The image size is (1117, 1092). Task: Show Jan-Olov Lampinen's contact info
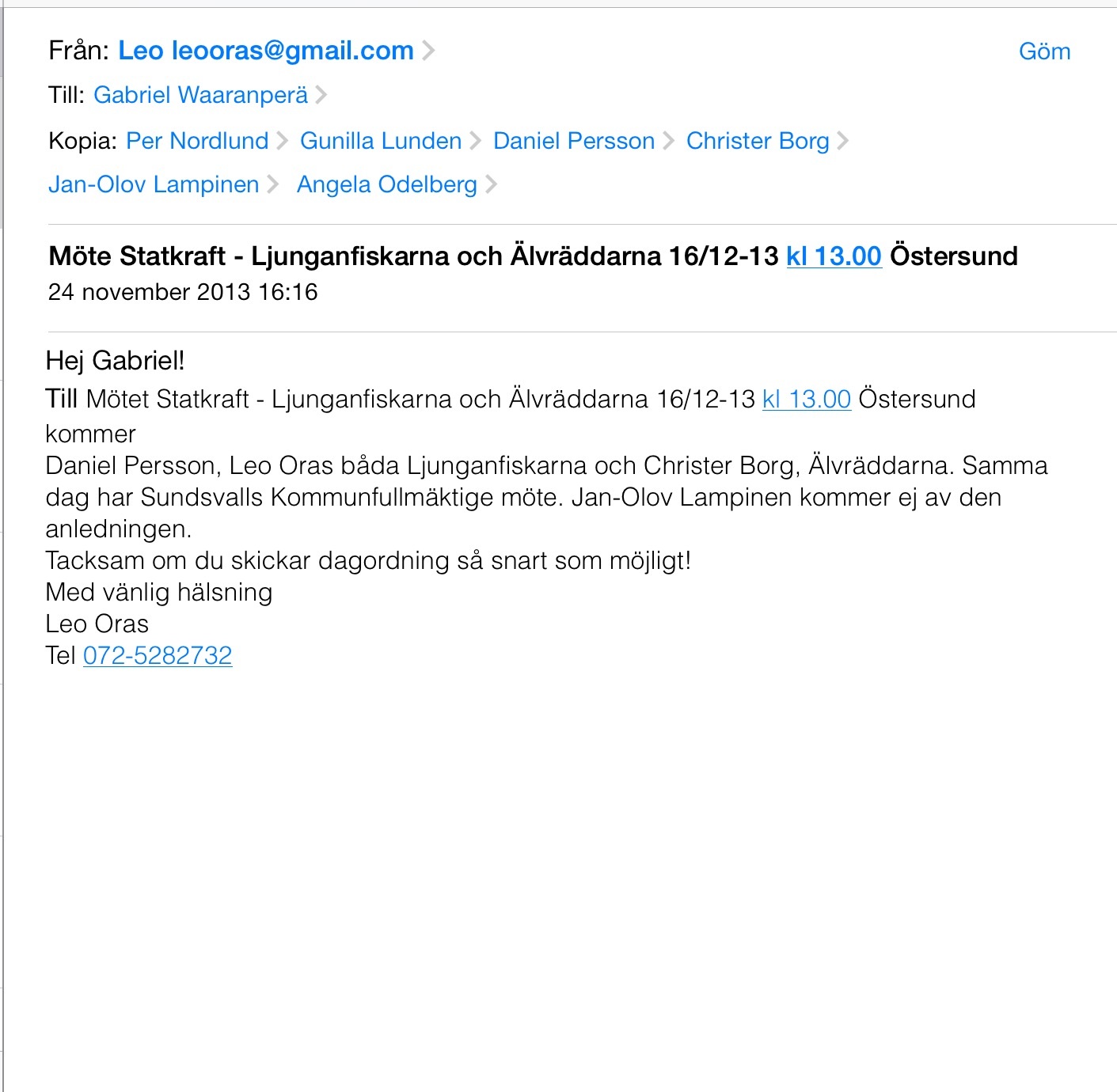point(154,184)
